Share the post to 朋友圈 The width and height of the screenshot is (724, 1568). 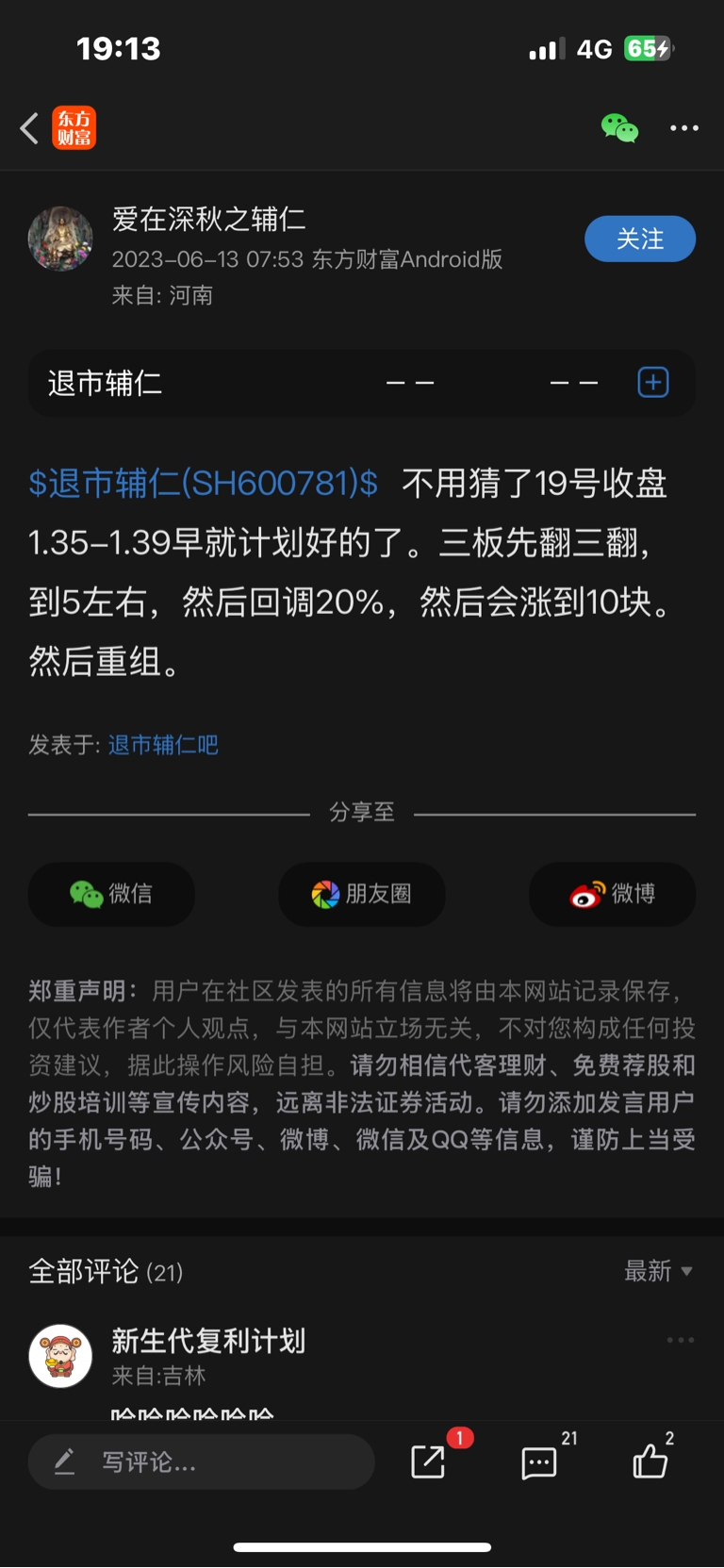[x=362, y=894]
